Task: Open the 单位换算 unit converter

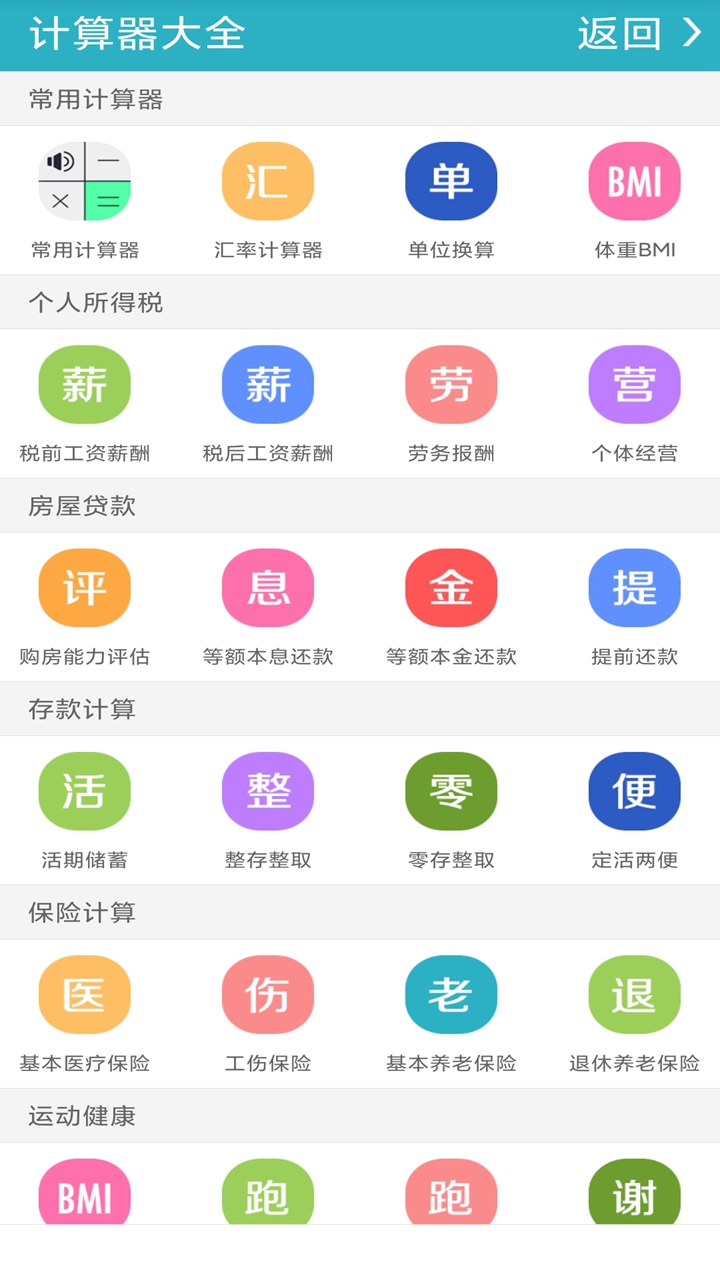Action: (450, 181)
